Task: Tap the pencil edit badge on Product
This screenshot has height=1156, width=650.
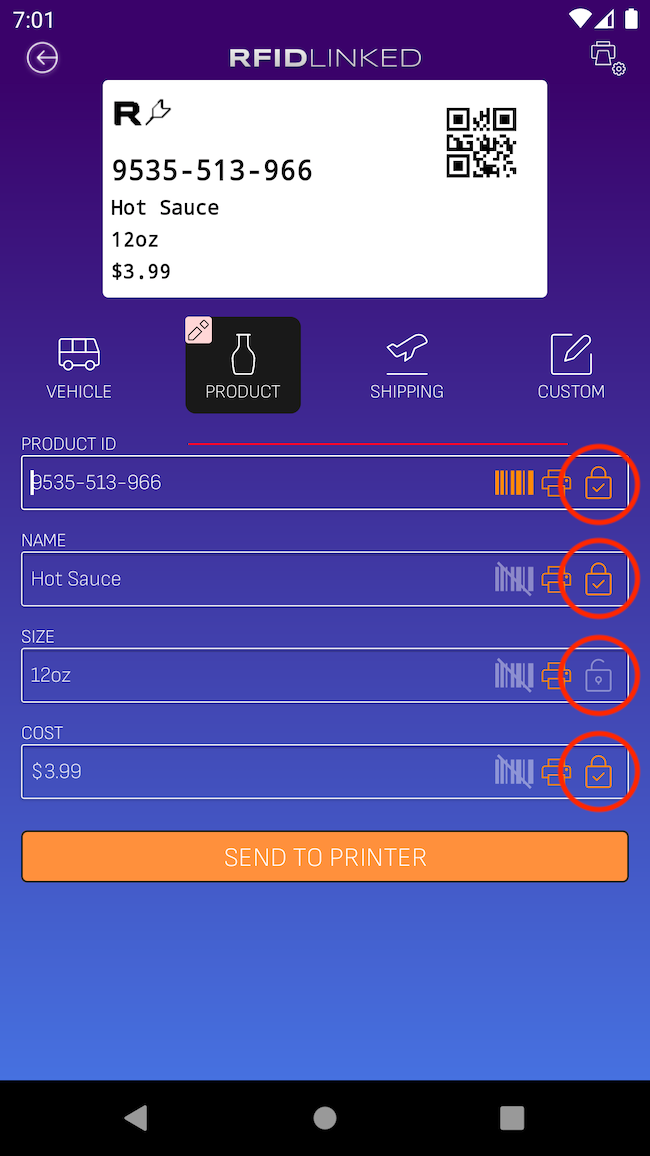Action: (x=198, y=330)
